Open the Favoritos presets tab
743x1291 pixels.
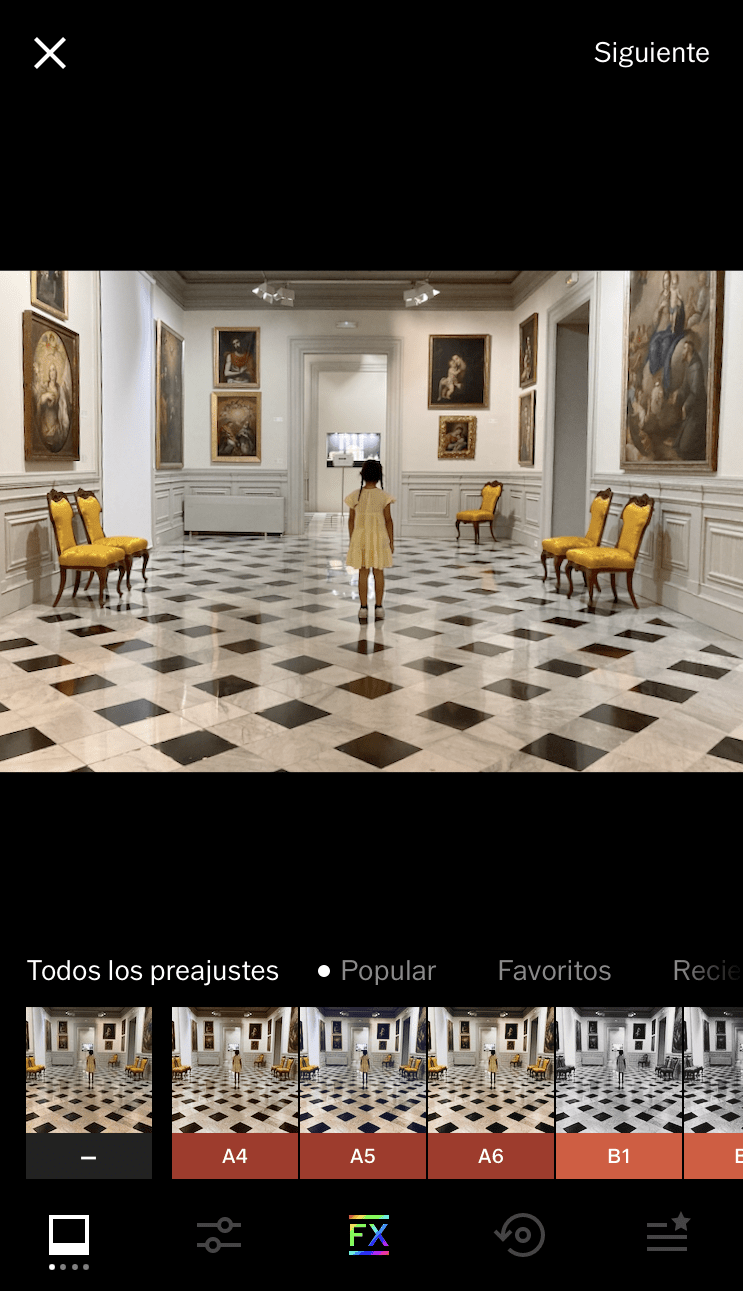pos(554,970)
